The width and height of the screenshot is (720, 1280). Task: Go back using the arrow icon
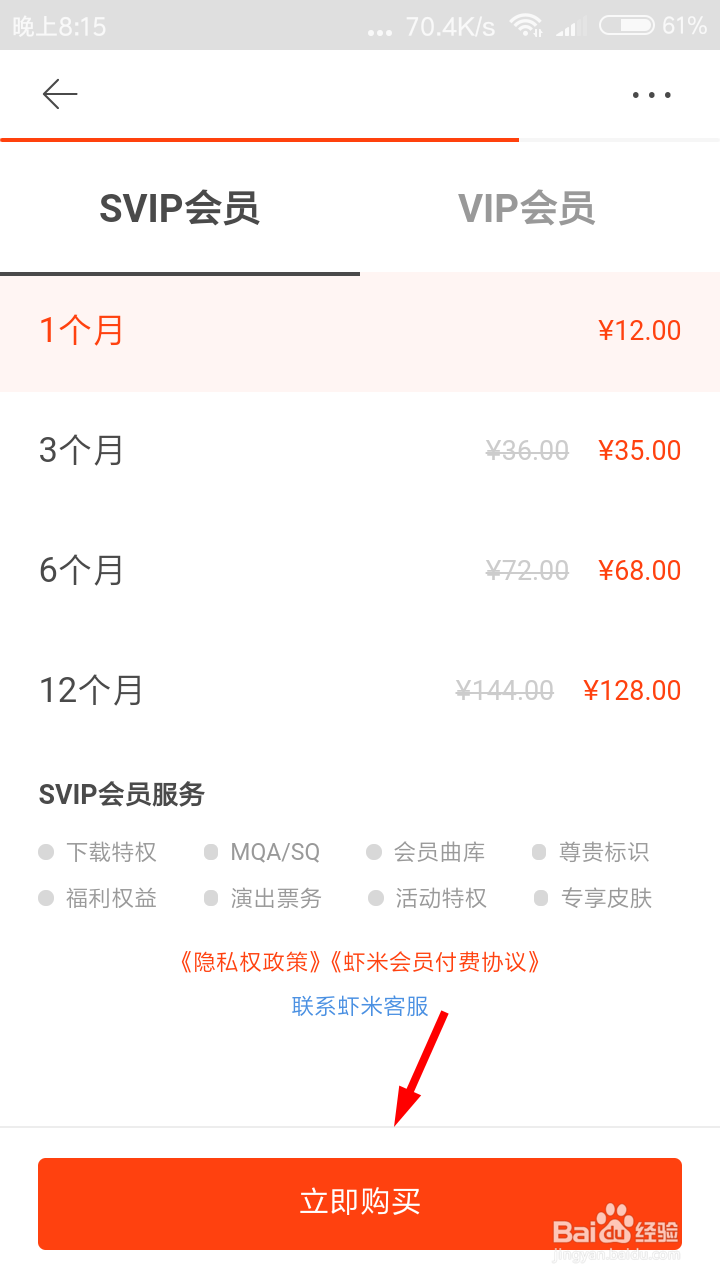(x=60, y=94)
